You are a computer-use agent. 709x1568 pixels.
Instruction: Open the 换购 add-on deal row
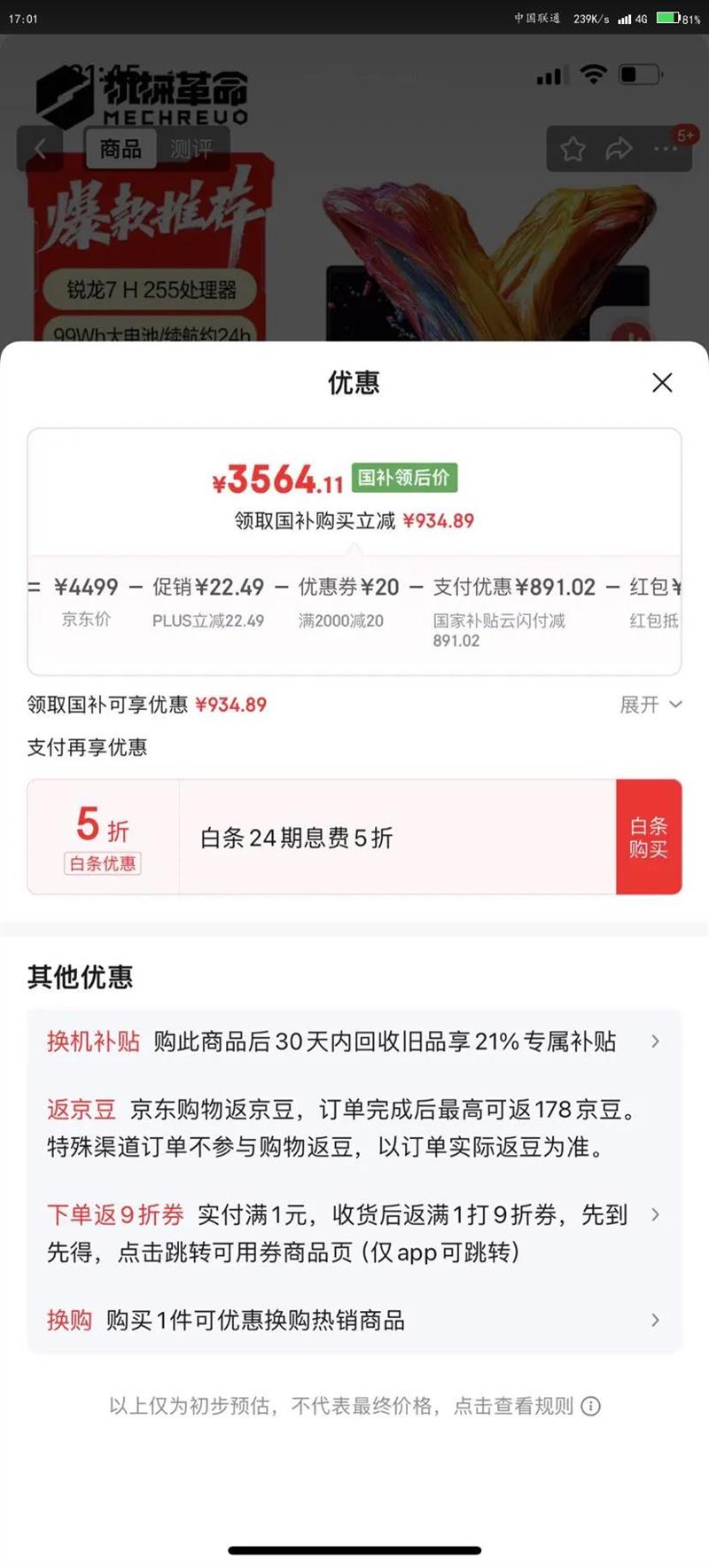click(354, 1320)
